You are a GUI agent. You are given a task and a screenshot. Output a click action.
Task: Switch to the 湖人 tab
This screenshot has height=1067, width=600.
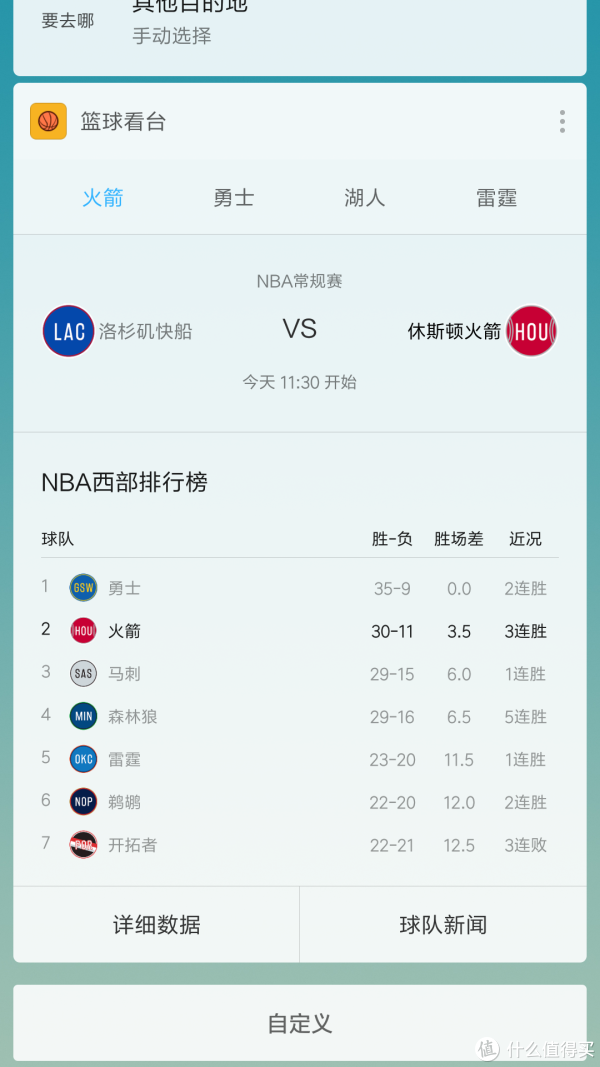(365, 198)
